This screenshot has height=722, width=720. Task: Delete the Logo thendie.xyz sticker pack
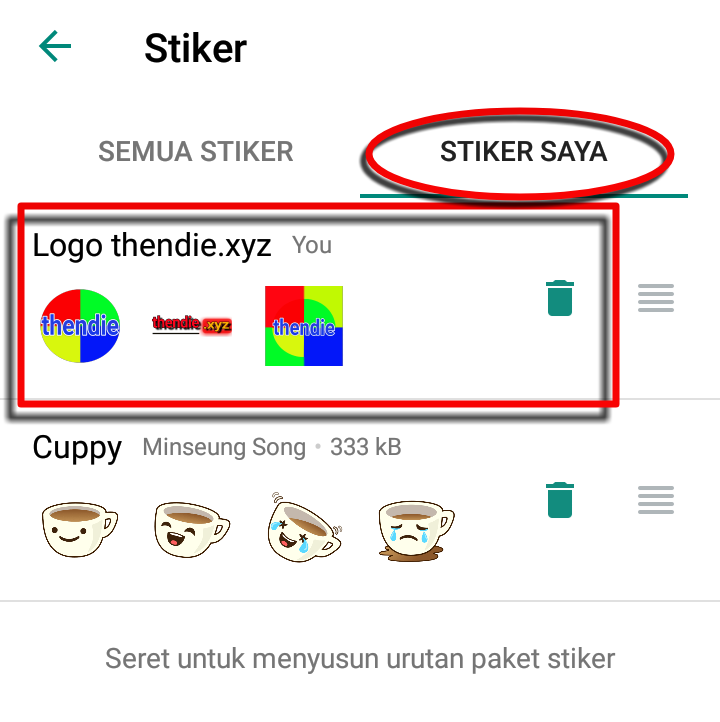[560, 298]
